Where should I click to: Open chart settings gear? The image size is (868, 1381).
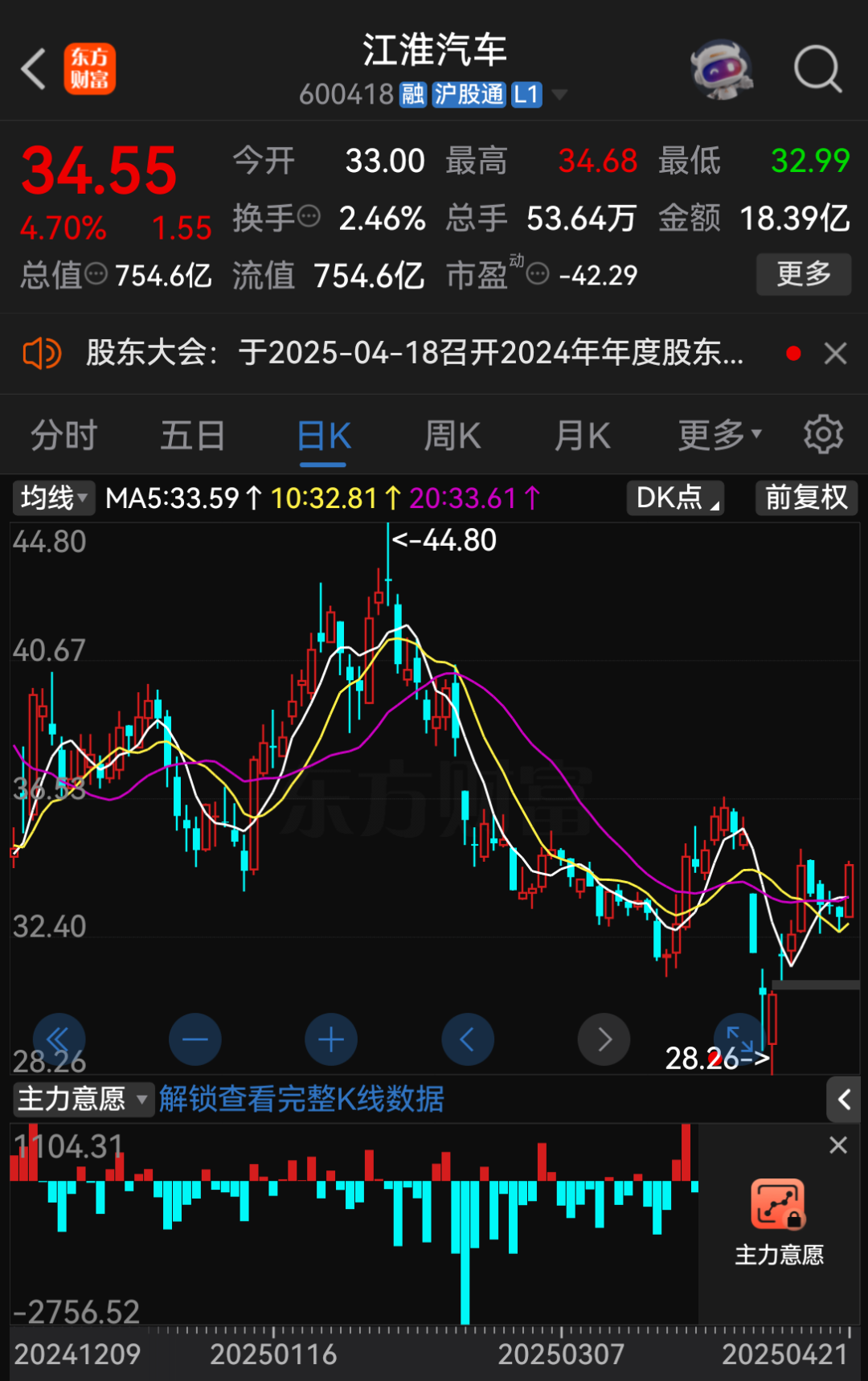pos(823,435)
